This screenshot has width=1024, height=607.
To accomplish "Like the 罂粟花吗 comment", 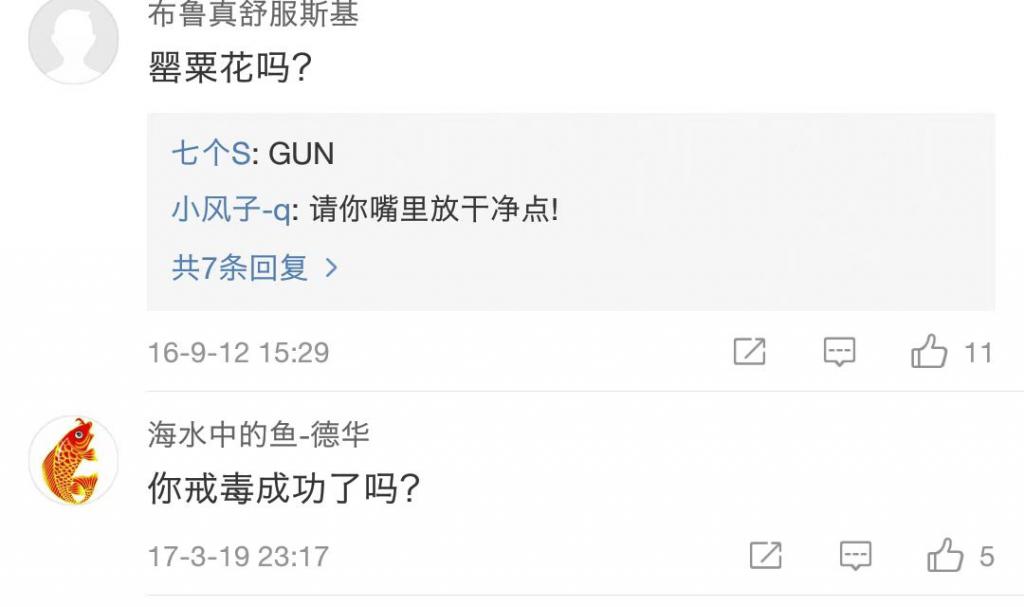I will point(930,352).
